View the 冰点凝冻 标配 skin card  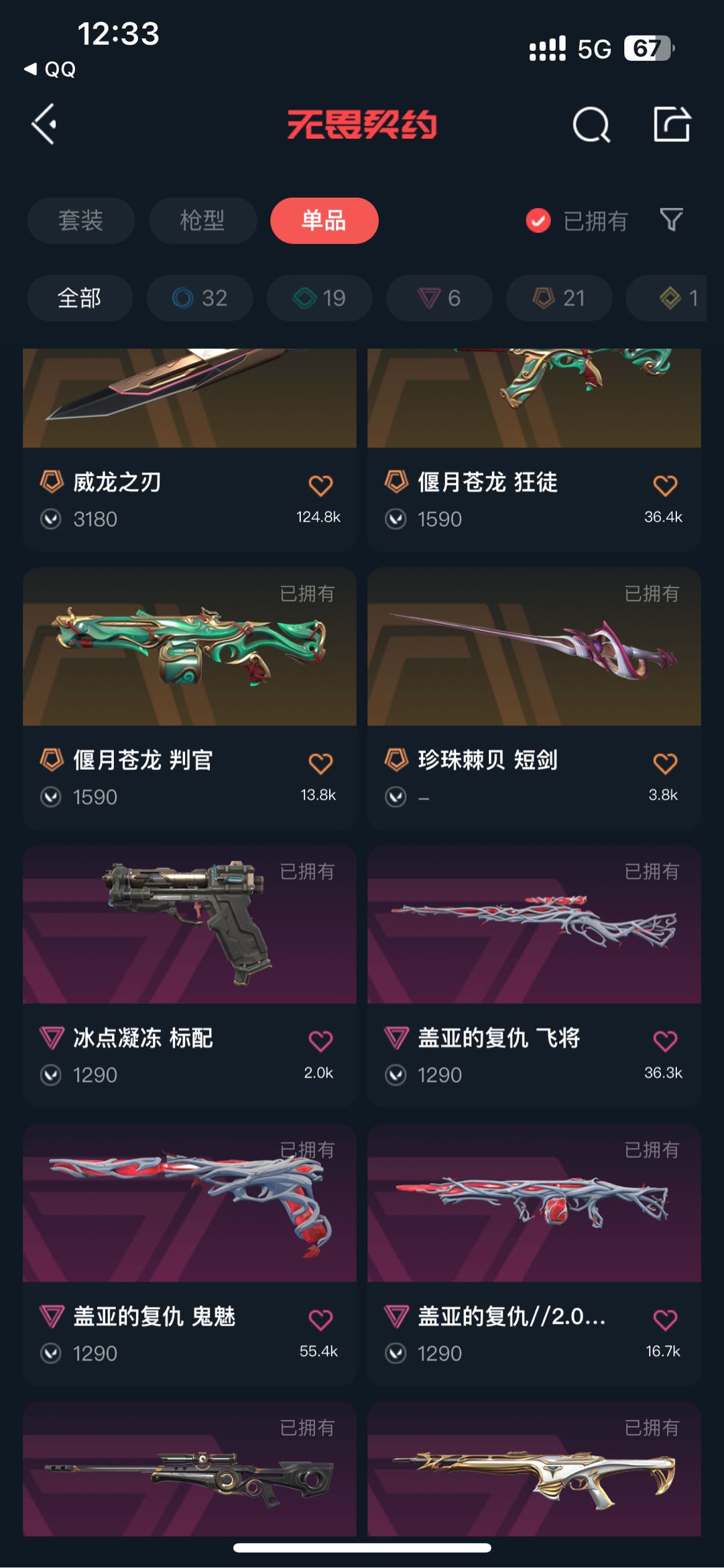point(189,976)
